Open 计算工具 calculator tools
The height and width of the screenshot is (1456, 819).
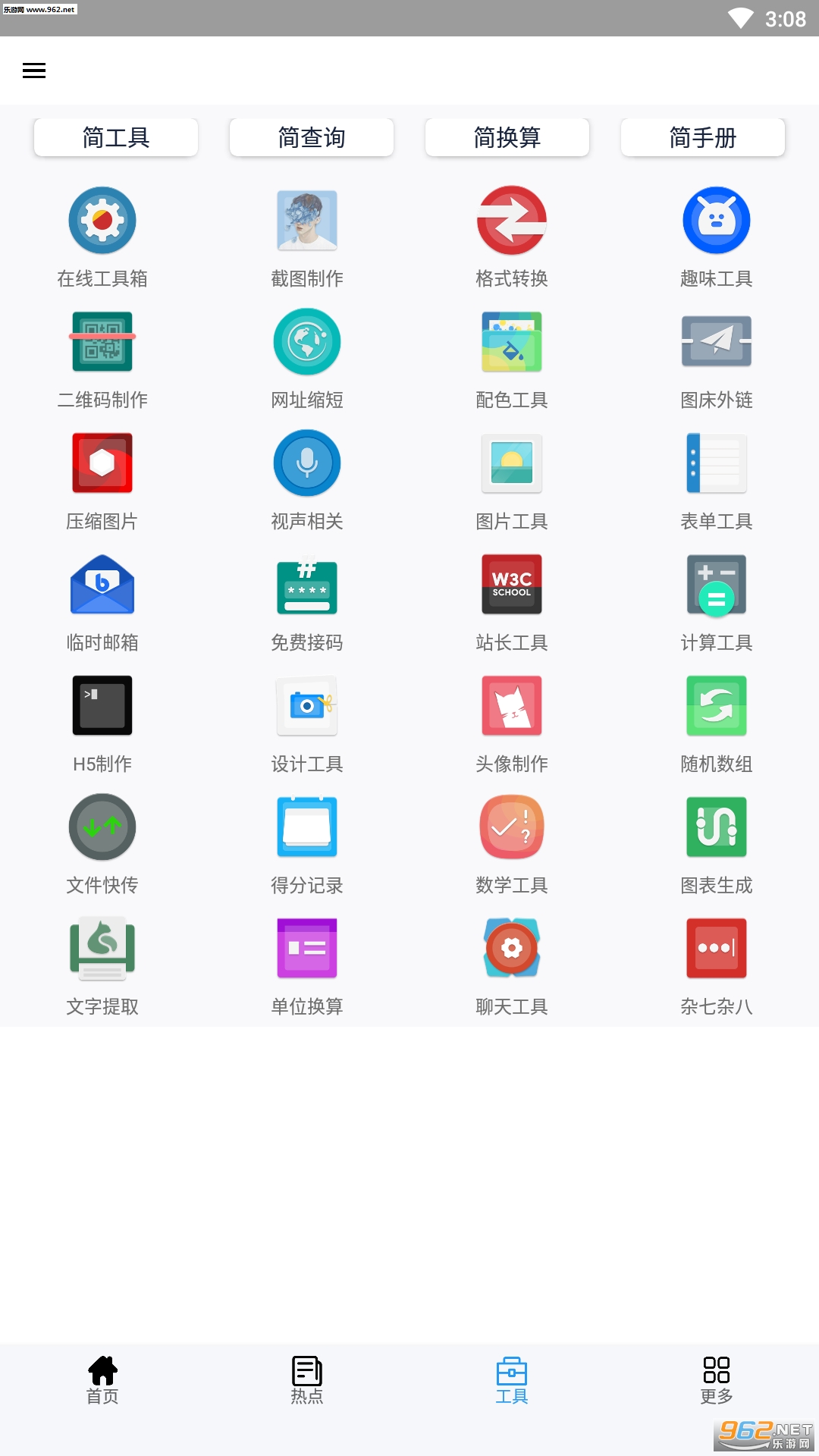pyautogui.click(x=717, y=585)
